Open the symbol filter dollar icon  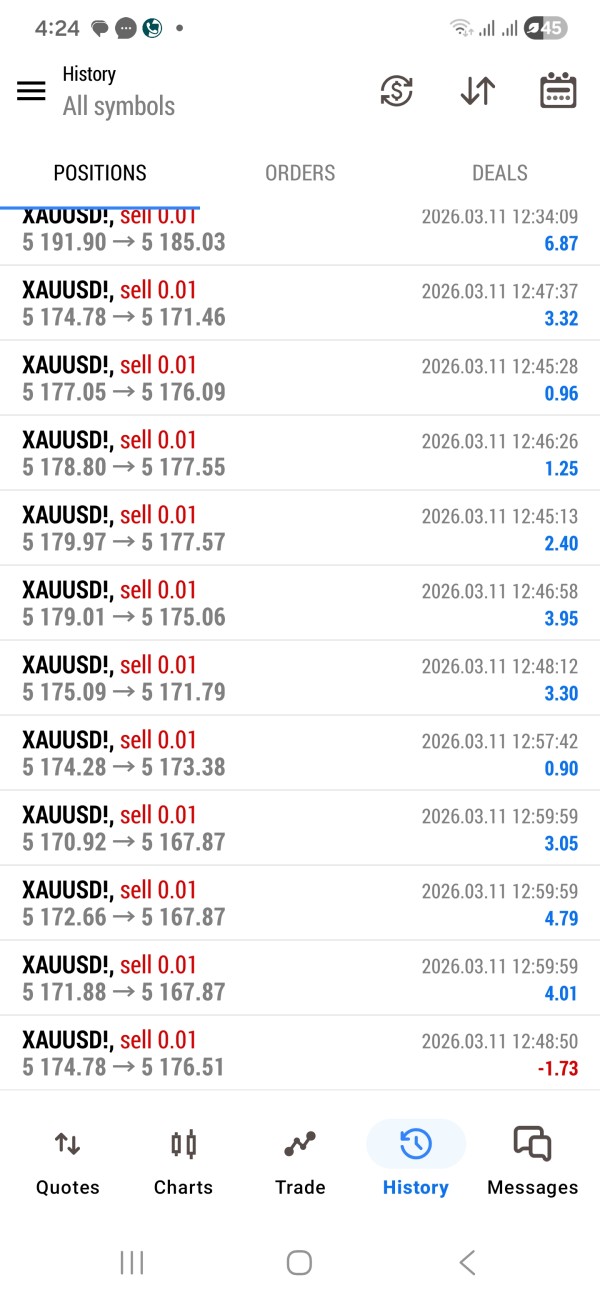point(397,91)
